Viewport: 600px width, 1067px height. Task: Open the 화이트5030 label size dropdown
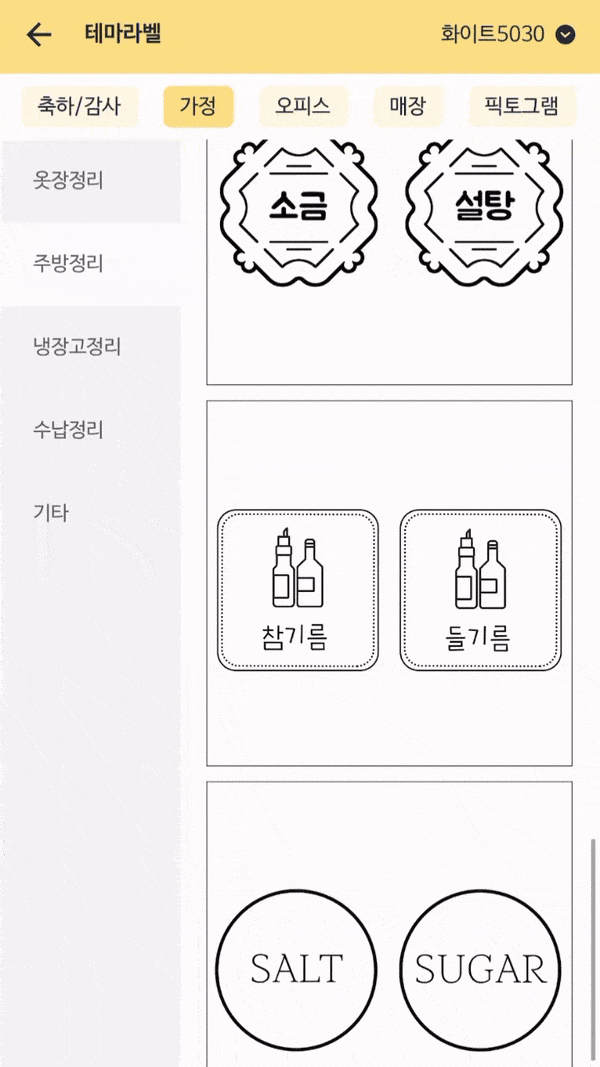[x=508, y=34]
